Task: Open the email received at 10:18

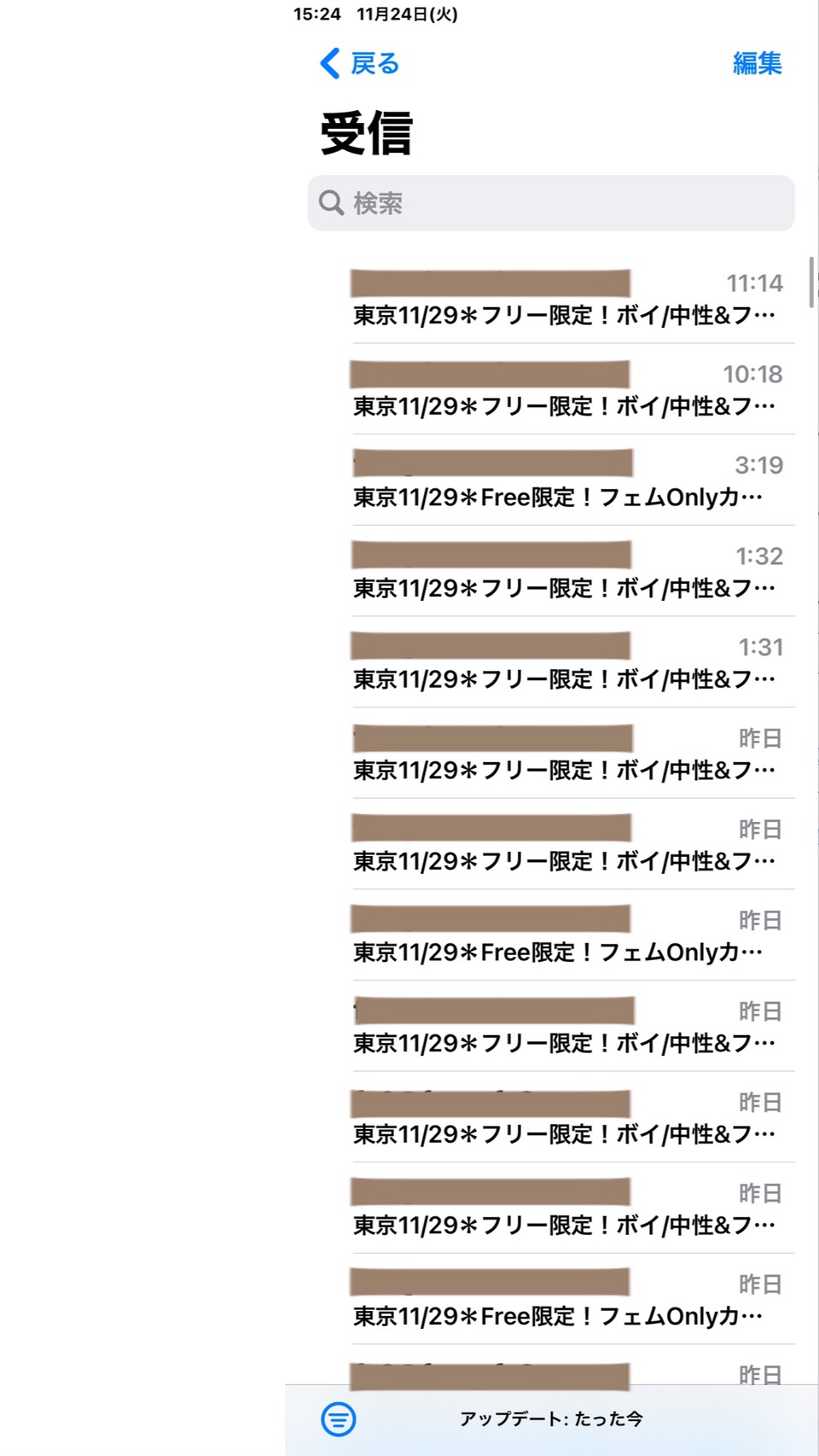Action: [x=566, y=389]
